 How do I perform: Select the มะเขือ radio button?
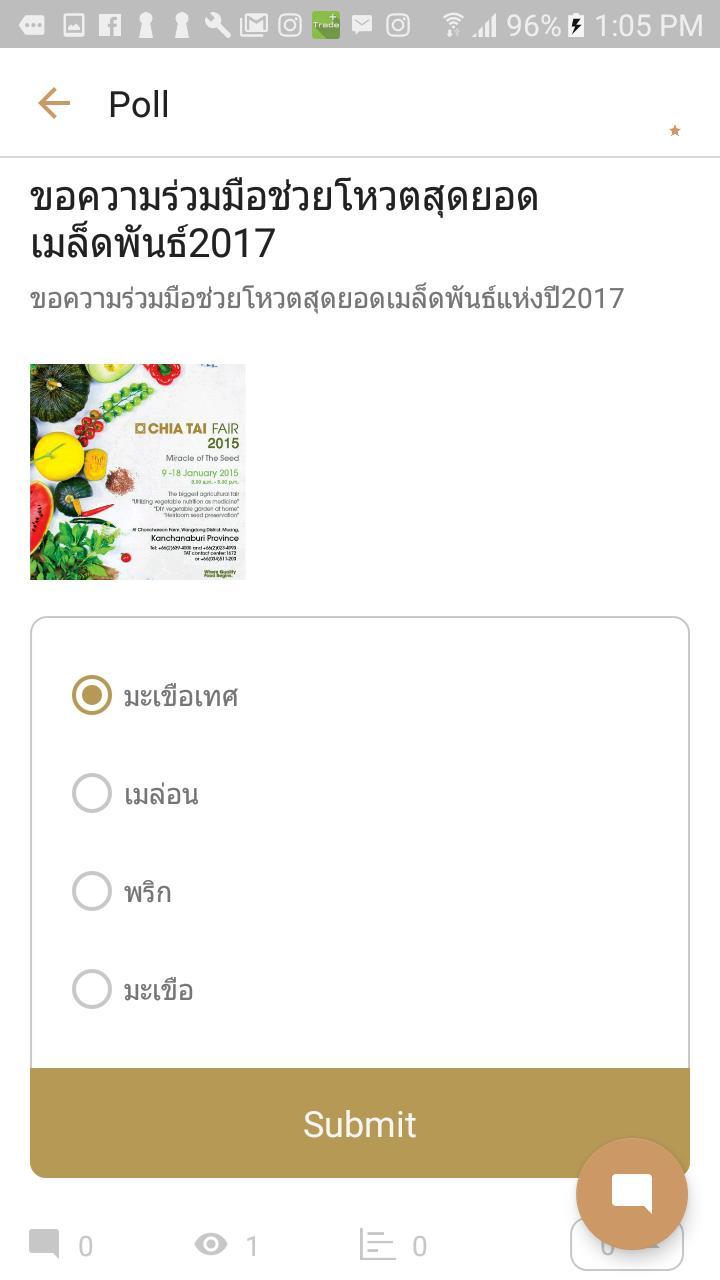92,989
